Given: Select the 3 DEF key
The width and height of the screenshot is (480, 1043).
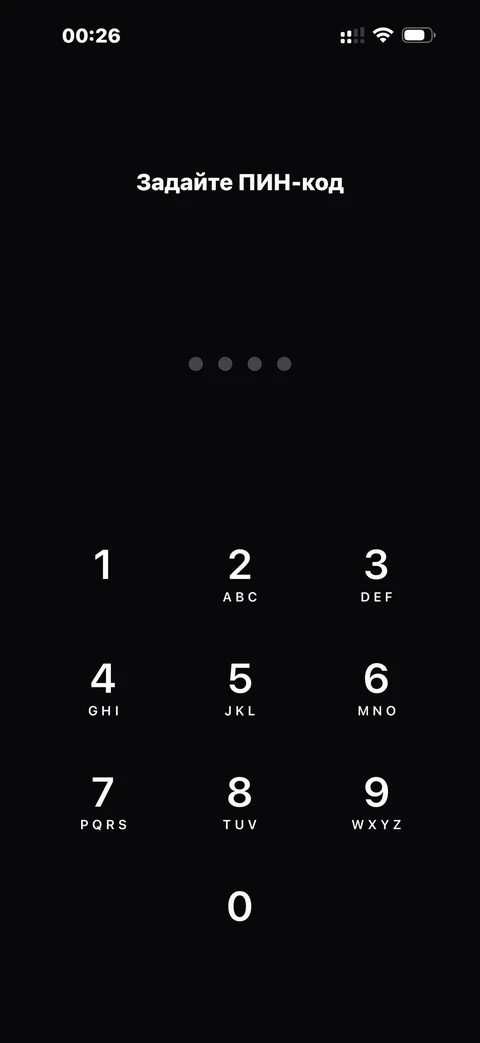Looking at the screenshot, I should pyautogui.click(x=376, y=575).
